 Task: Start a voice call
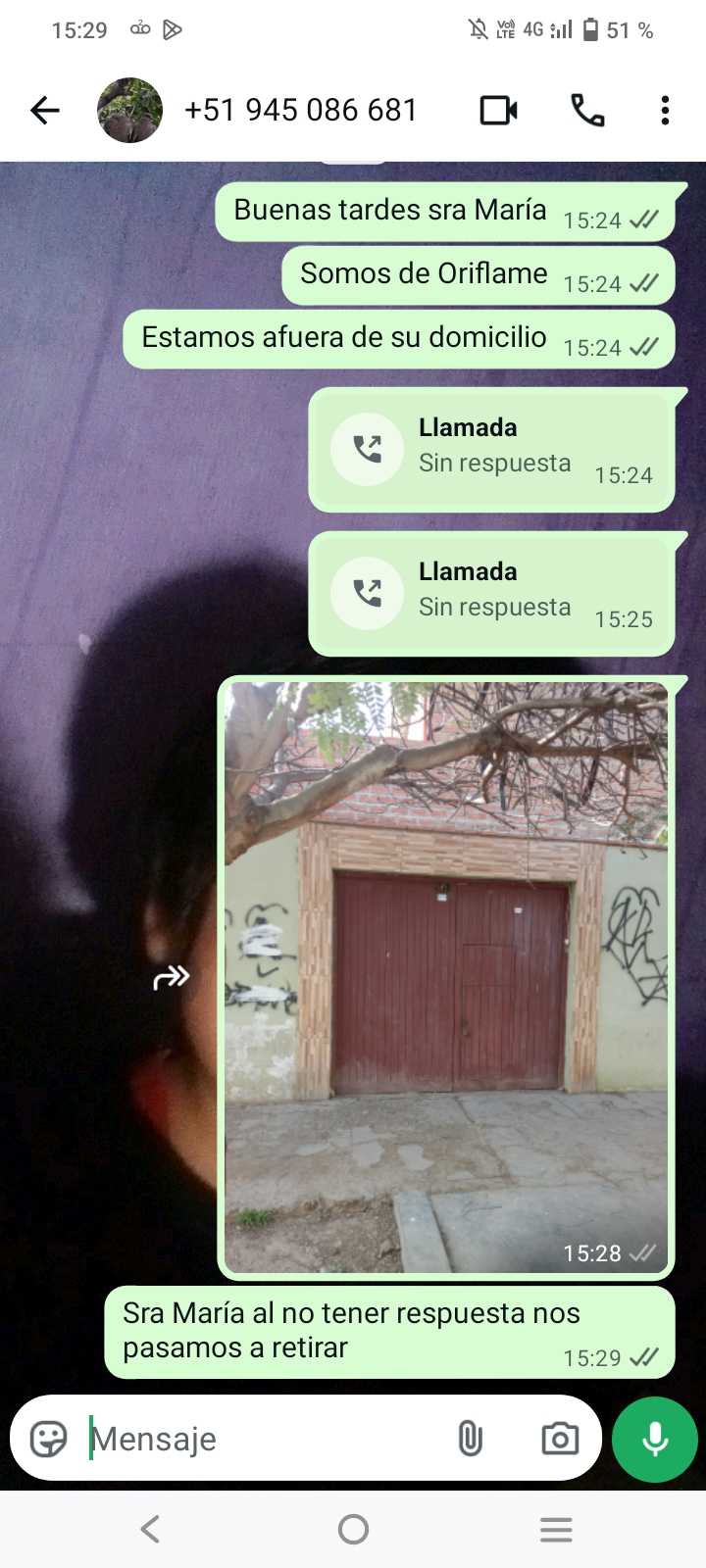587,111
